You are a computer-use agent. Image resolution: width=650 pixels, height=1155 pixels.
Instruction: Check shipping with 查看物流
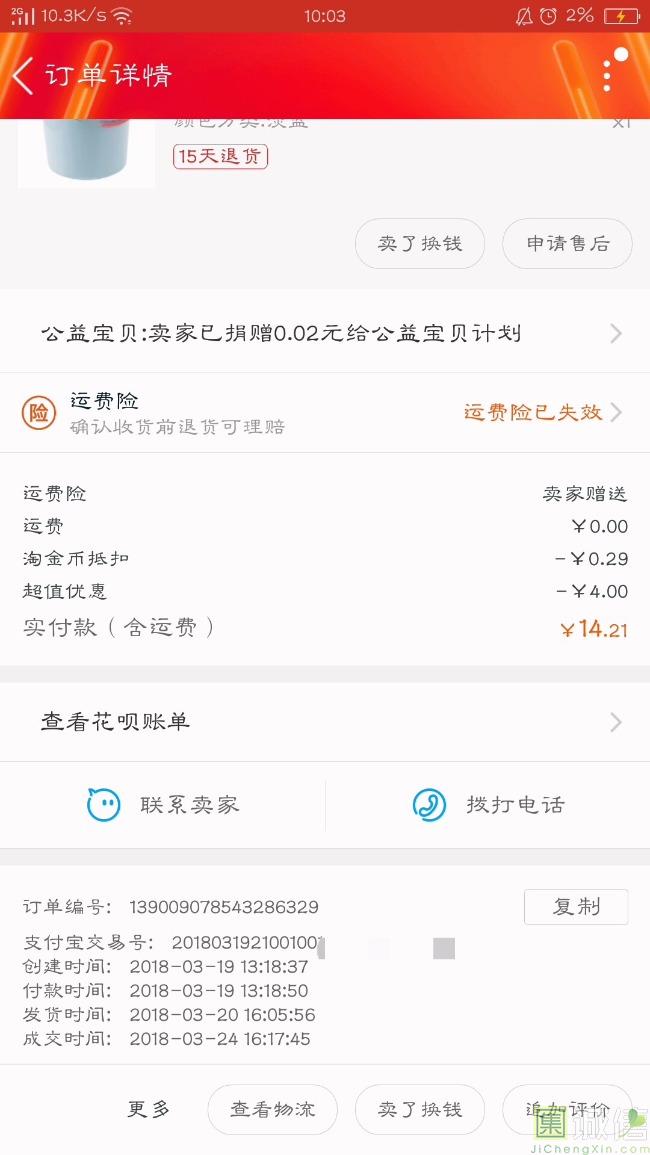coord(272,1109)
